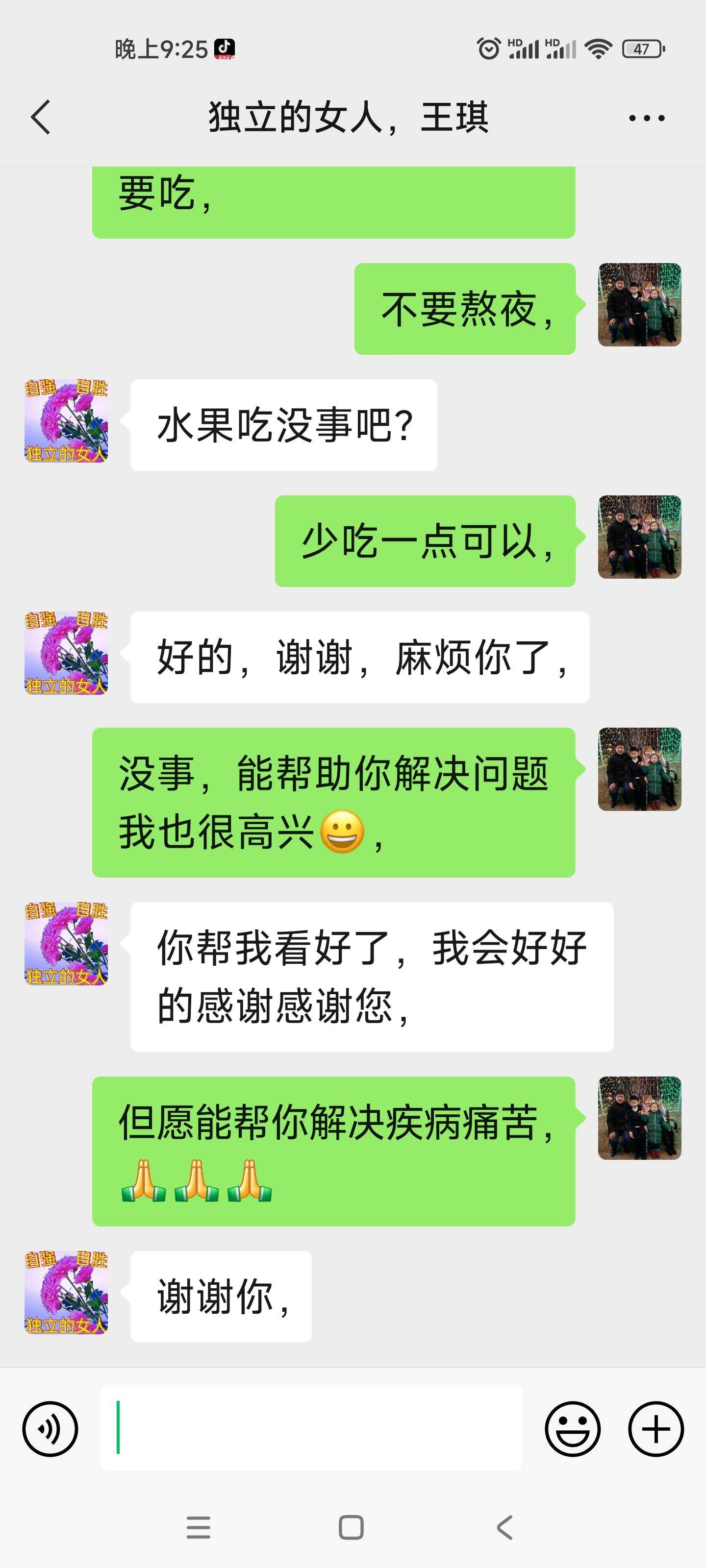This screenshot has width=706, height=1568.
Task: Open recent apps from navigation bar
Action: pos(198,1527)
